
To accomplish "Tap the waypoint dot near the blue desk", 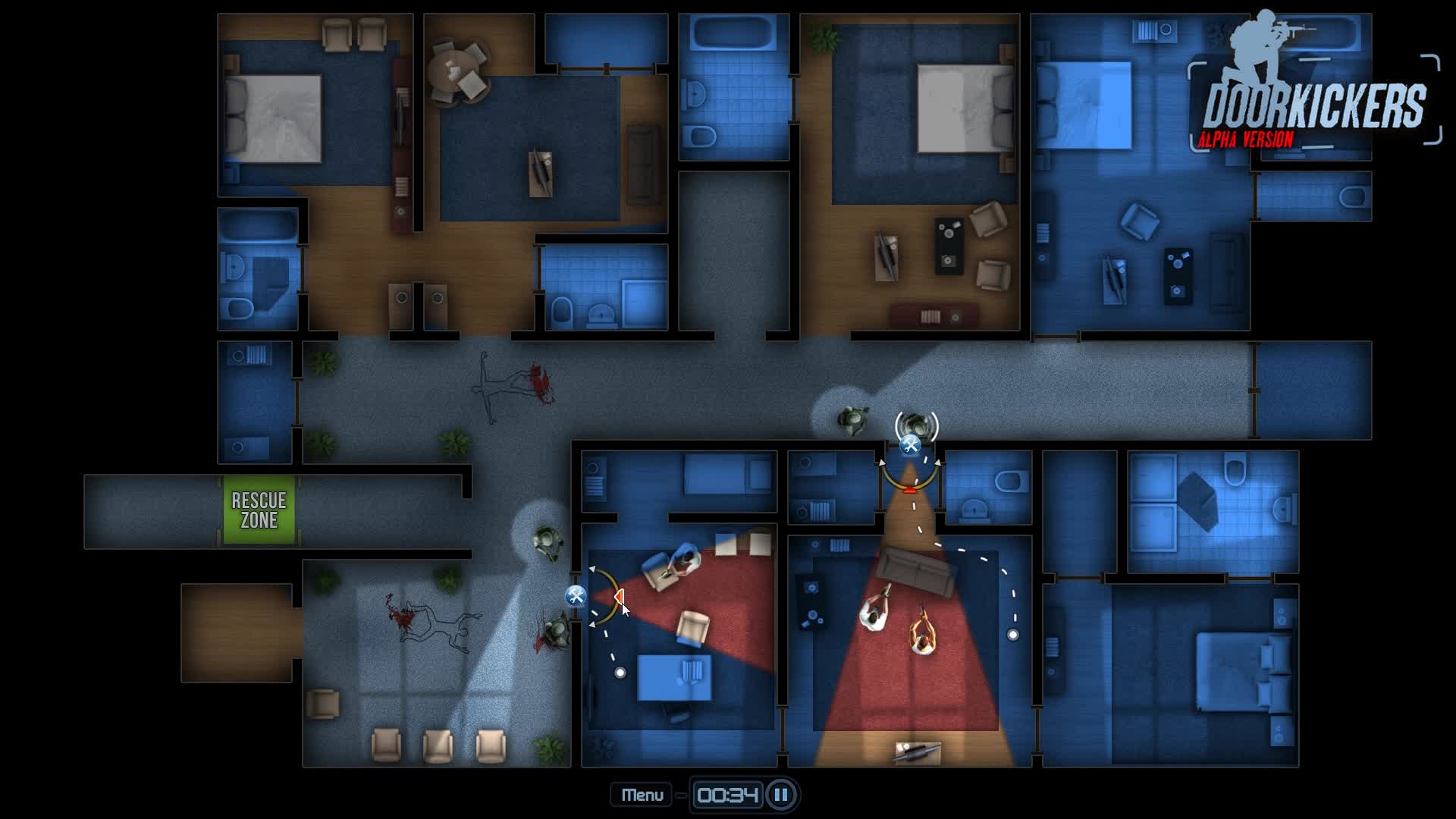I will click(x=620, y=673).
